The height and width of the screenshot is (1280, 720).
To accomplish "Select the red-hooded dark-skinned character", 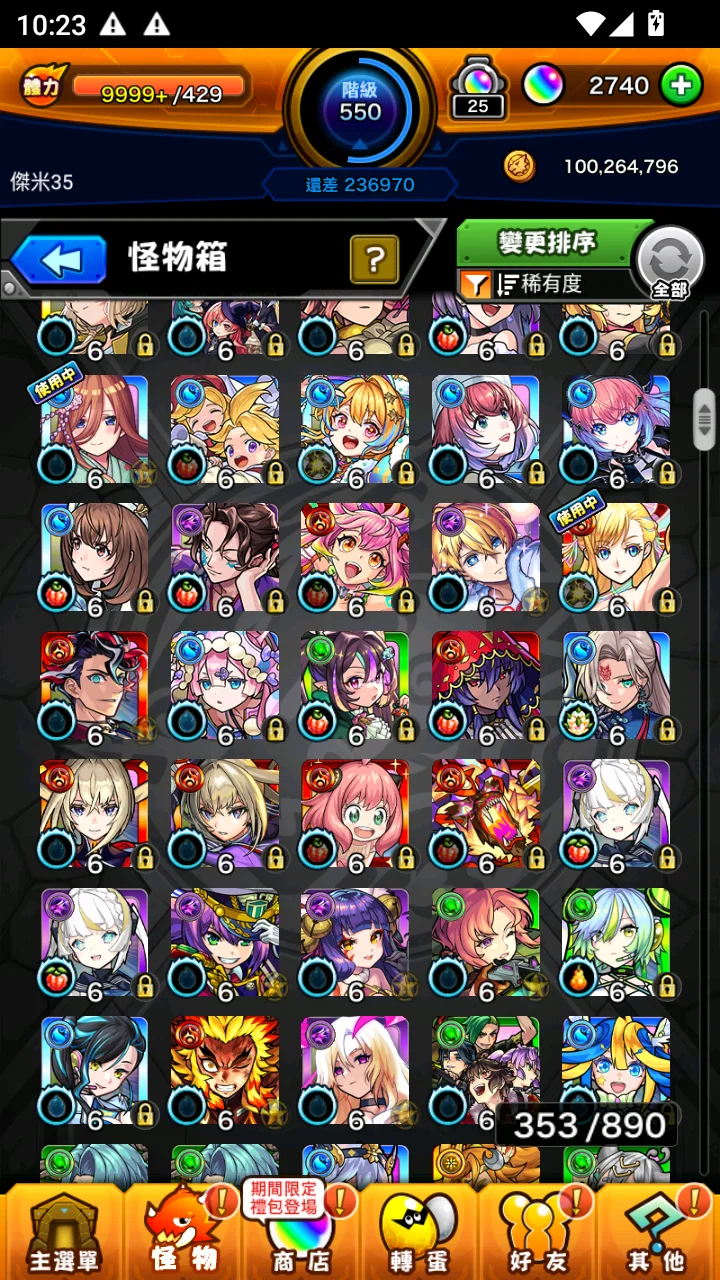I will tap(486, 686).
